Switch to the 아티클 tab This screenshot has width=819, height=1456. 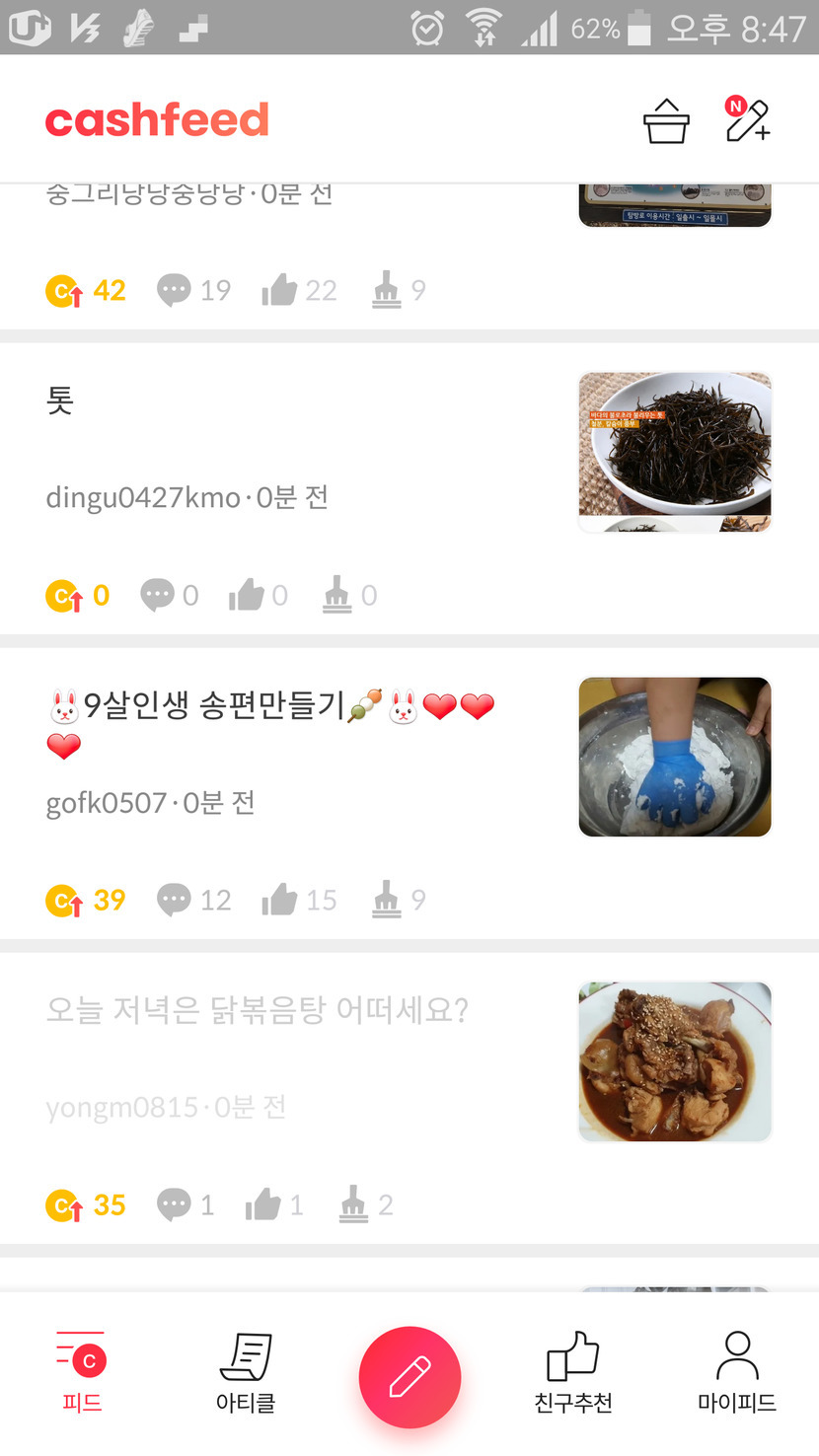pos(246,1371)
